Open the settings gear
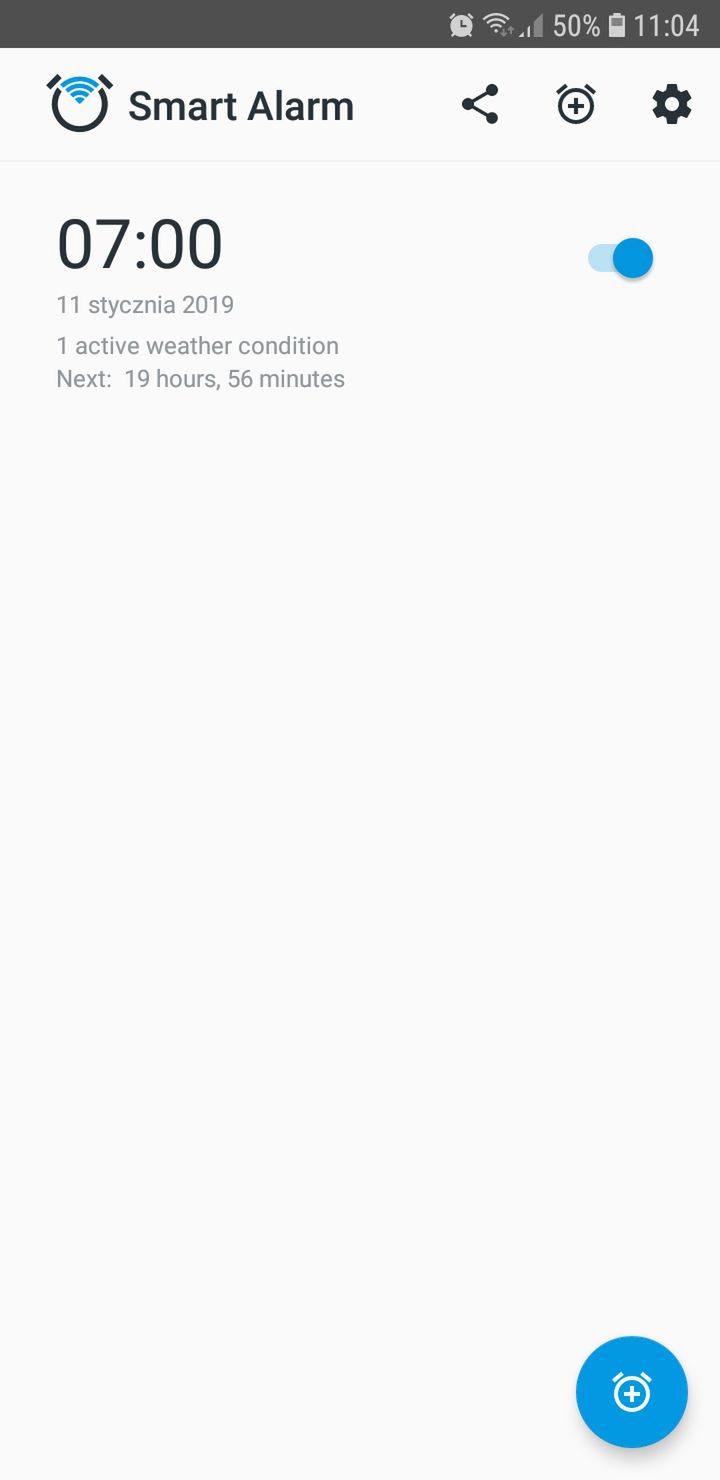This screenshot has width=720, height=1480. coord(672,105)
